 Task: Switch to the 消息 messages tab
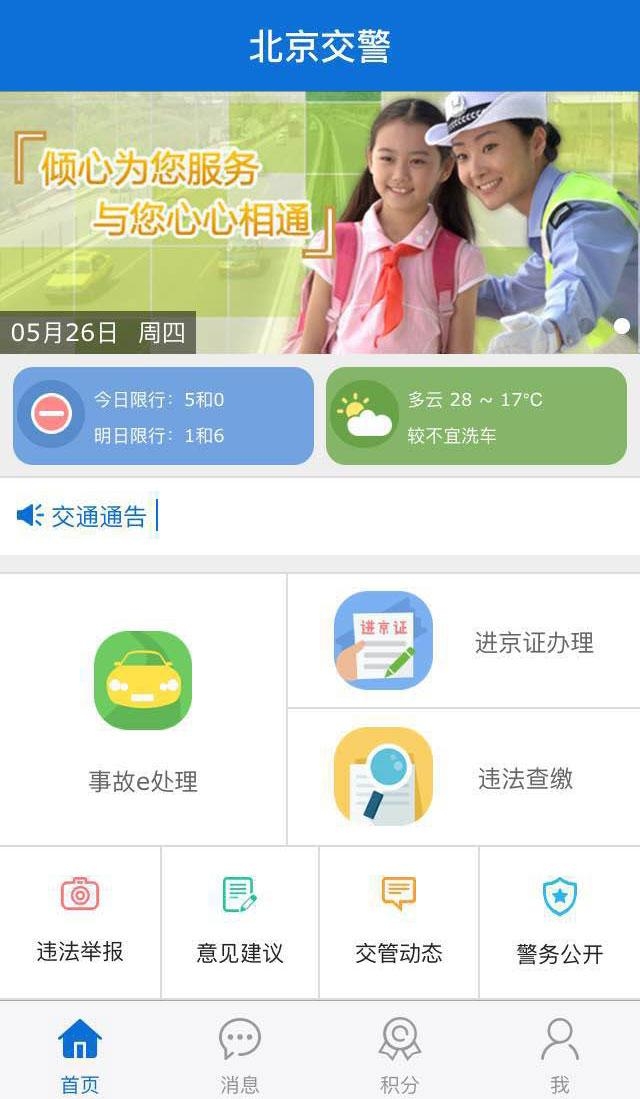pyautogui.click(x=240, y=1053)
